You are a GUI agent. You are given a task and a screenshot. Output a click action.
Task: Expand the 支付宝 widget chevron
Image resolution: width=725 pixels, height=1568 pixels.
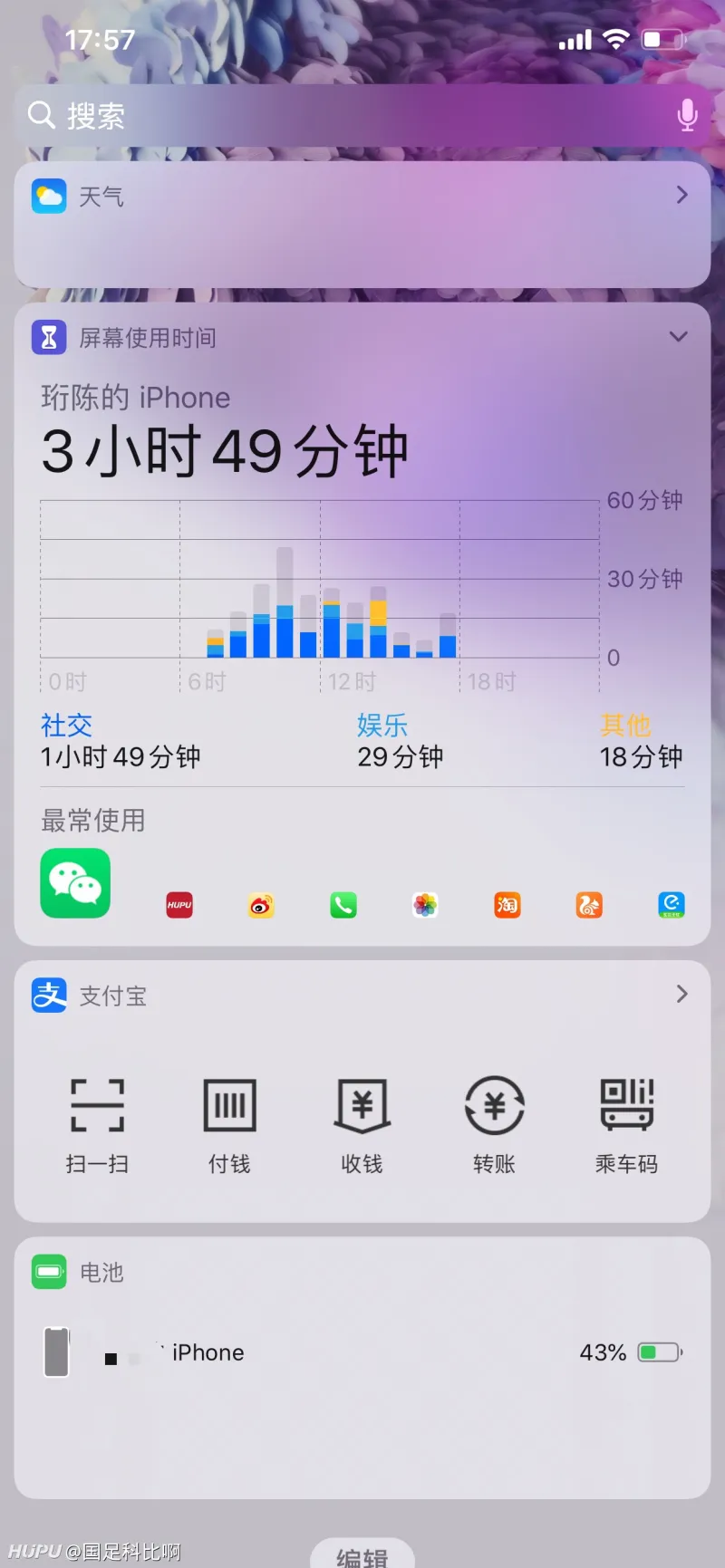(x=681, y=995)
